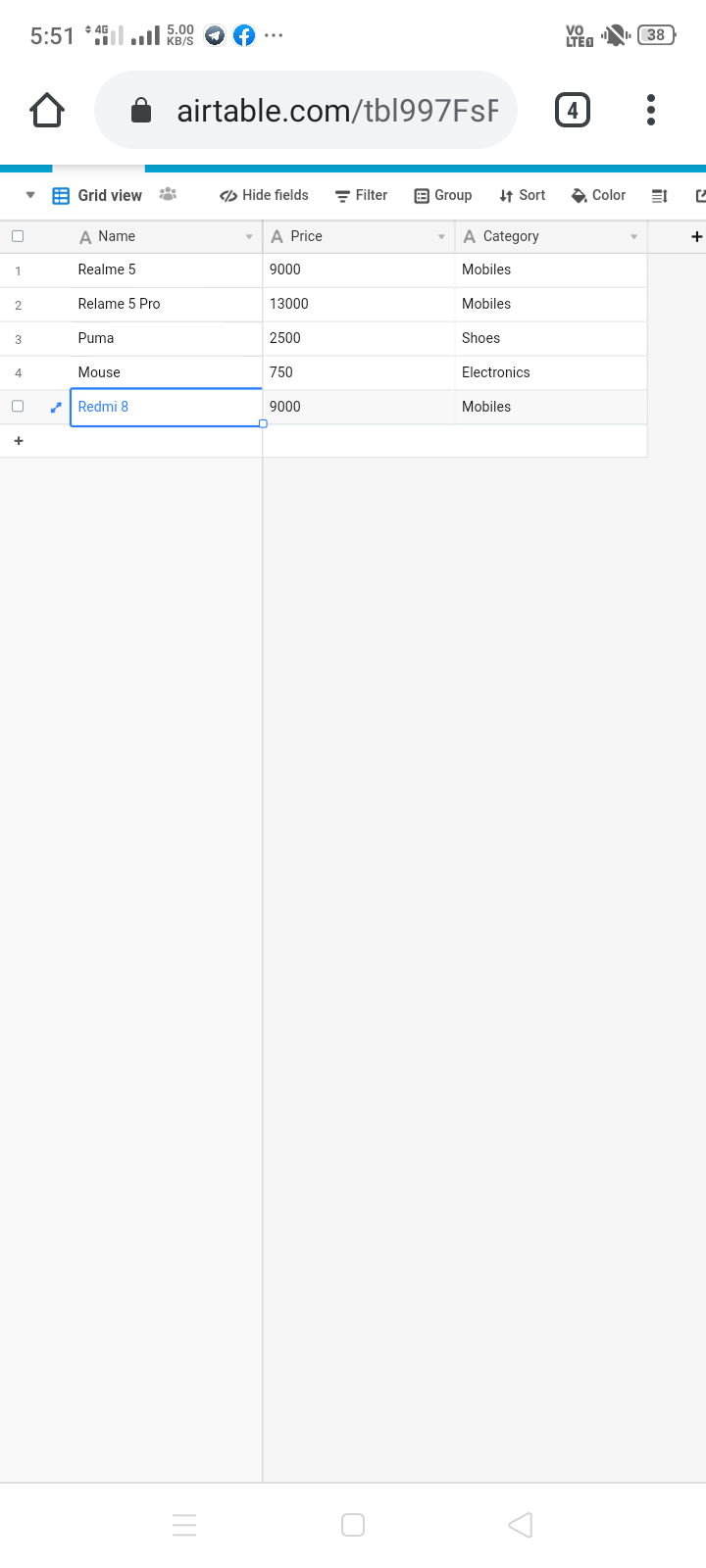Add a new row below Redmi 8
The width and height of the screenshot is (706, 1568).
(18, 441)
